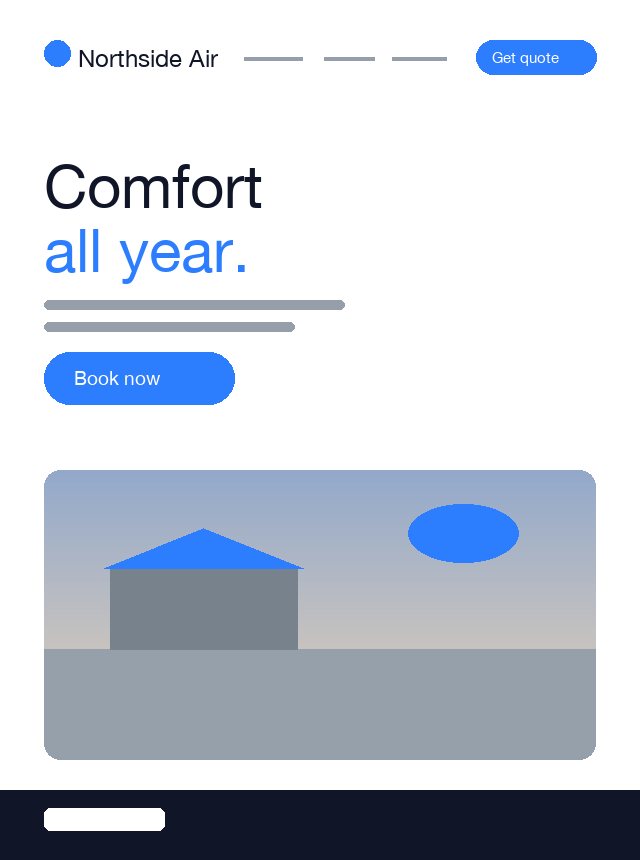The image size is (640, 860).
Task: Select the Book now button
Action: pos(139,378)
